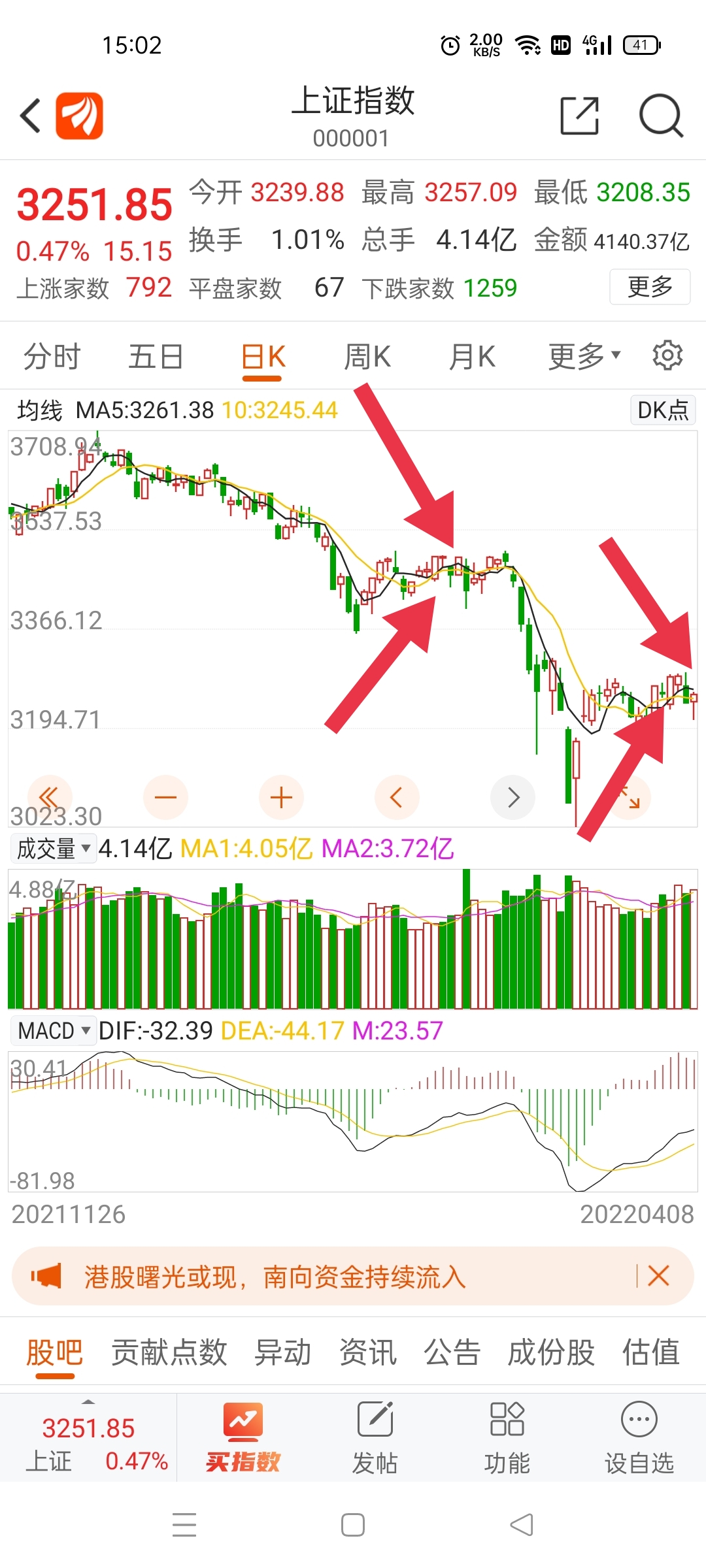706x1568 pixels.
Task: Select the 周K chart tab
Action: pyautogui.click(x=367, y=357)
